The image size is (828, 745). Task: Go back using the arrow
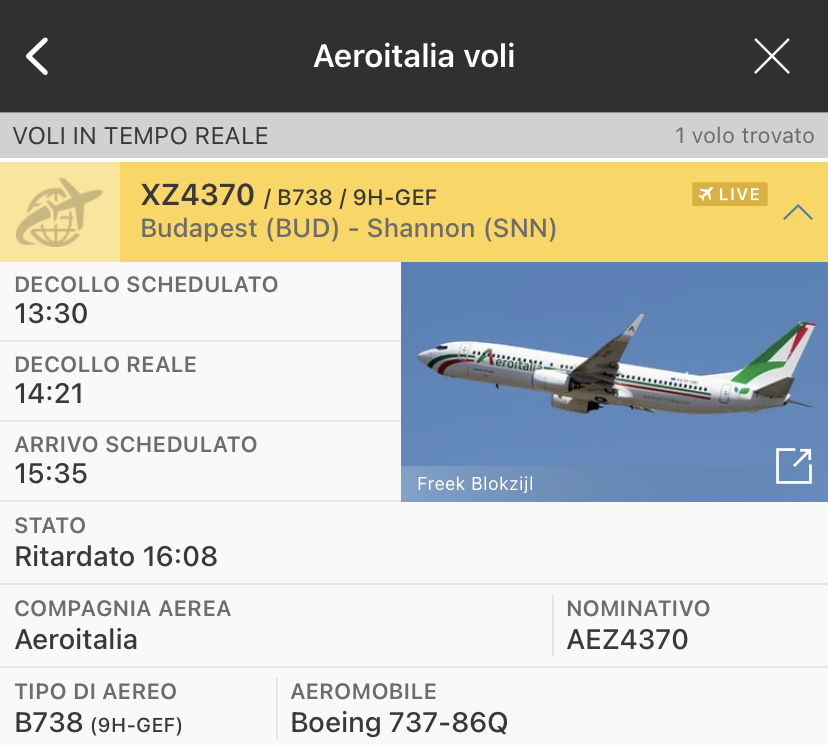pos(38,56)
